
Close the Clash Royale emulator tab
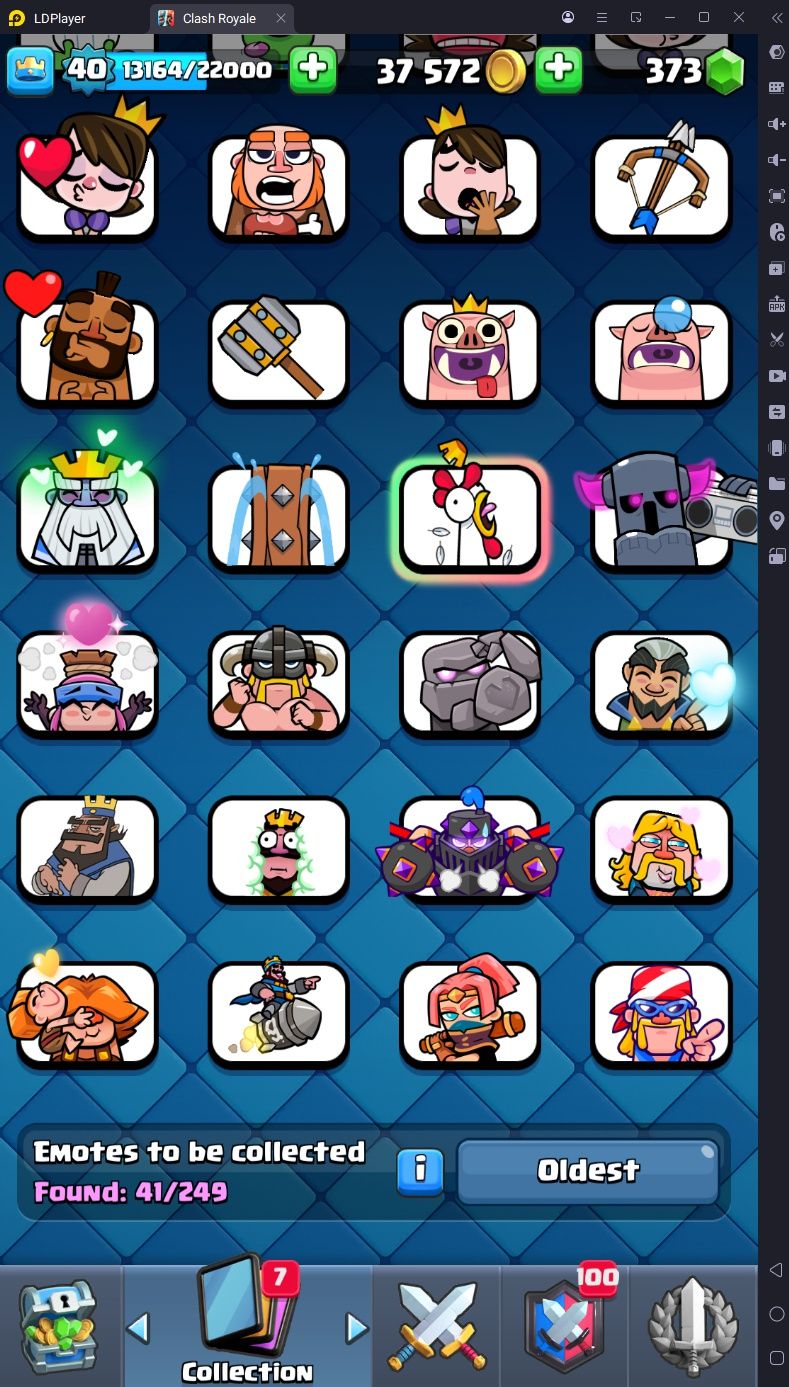tap(281, 18)
